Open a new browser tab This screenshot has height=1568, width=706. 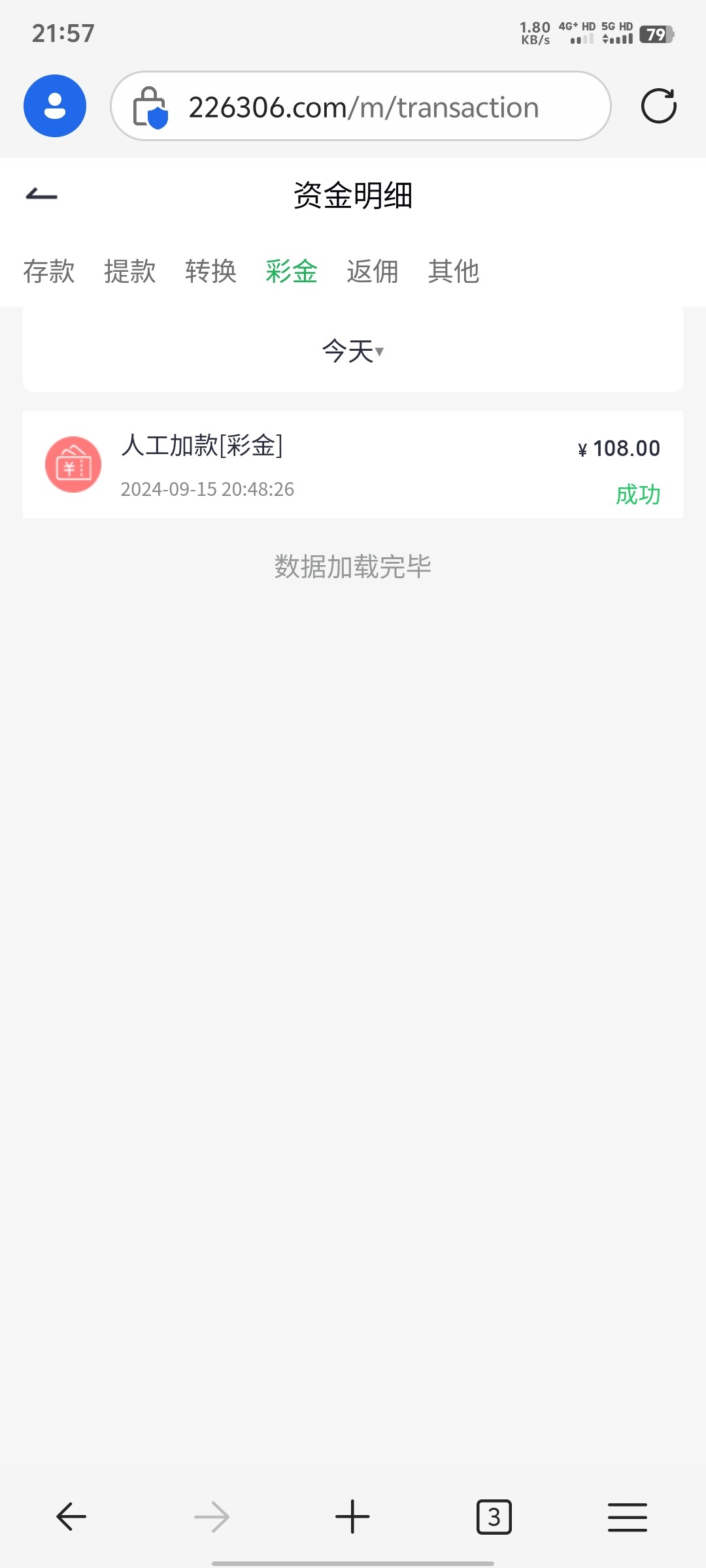(352, 1516)
